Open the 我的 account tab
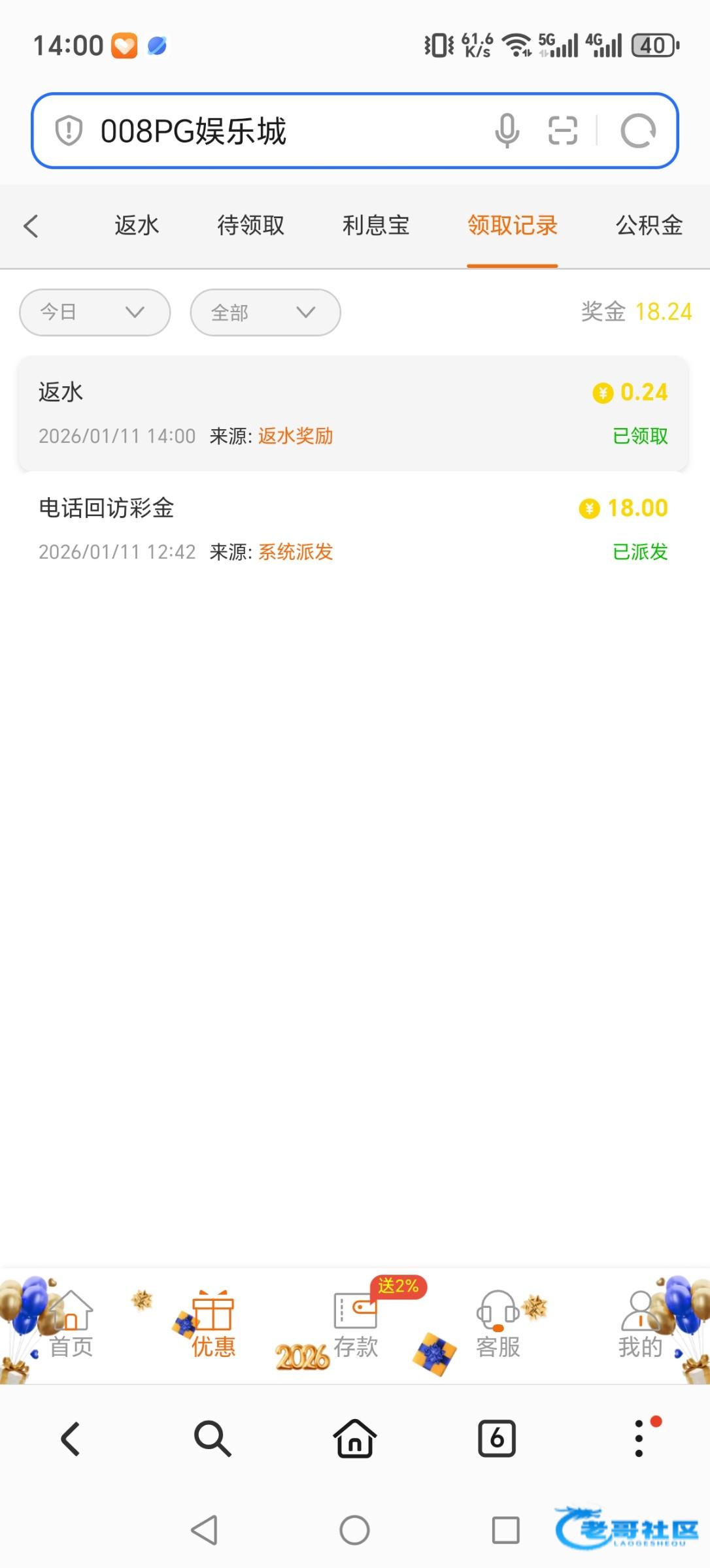The image size is (710, 1568). tap(640, 1325)
